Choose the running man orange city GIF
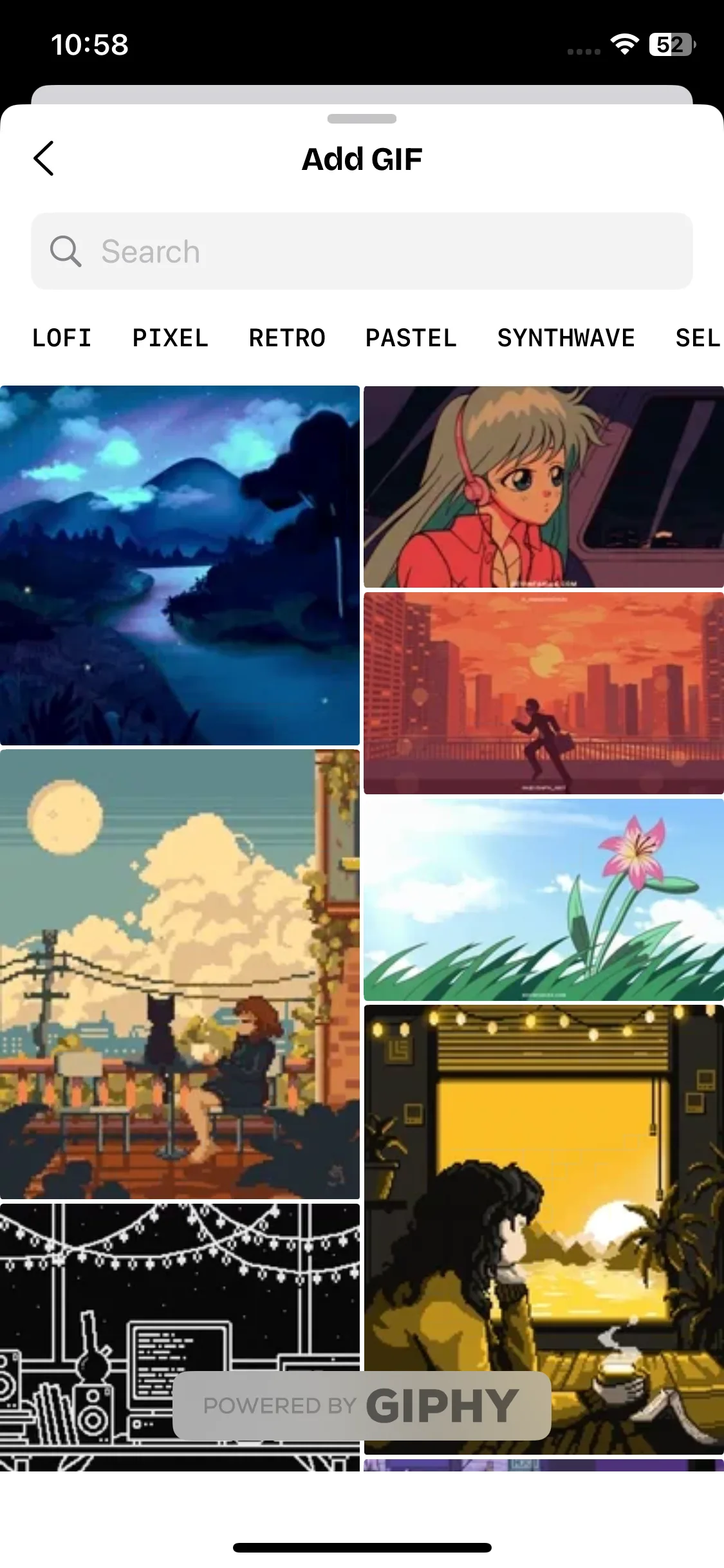The width and height of the screenshot is (724, 1568). tap(543, 693)
